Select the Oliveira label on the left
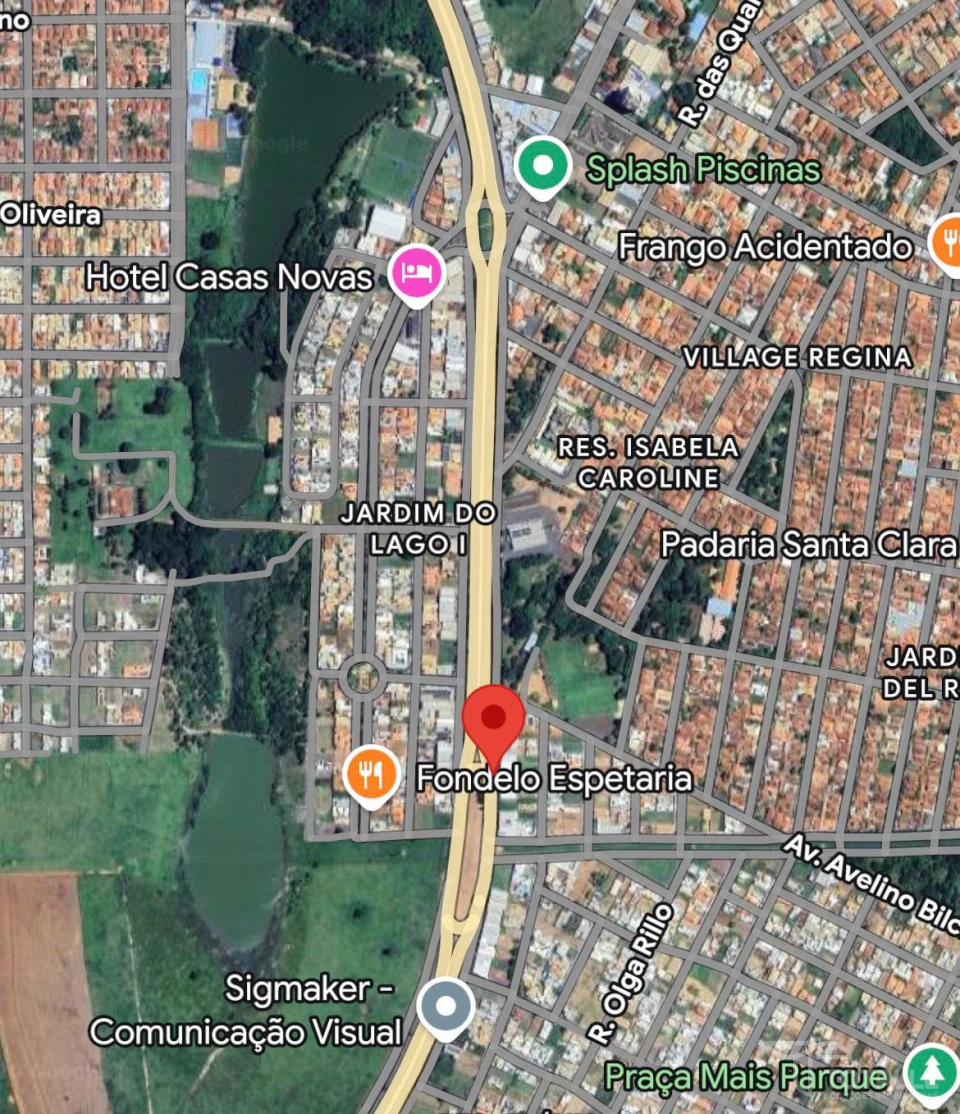This screenshot has height=1114, width=960. pos(52,215)
